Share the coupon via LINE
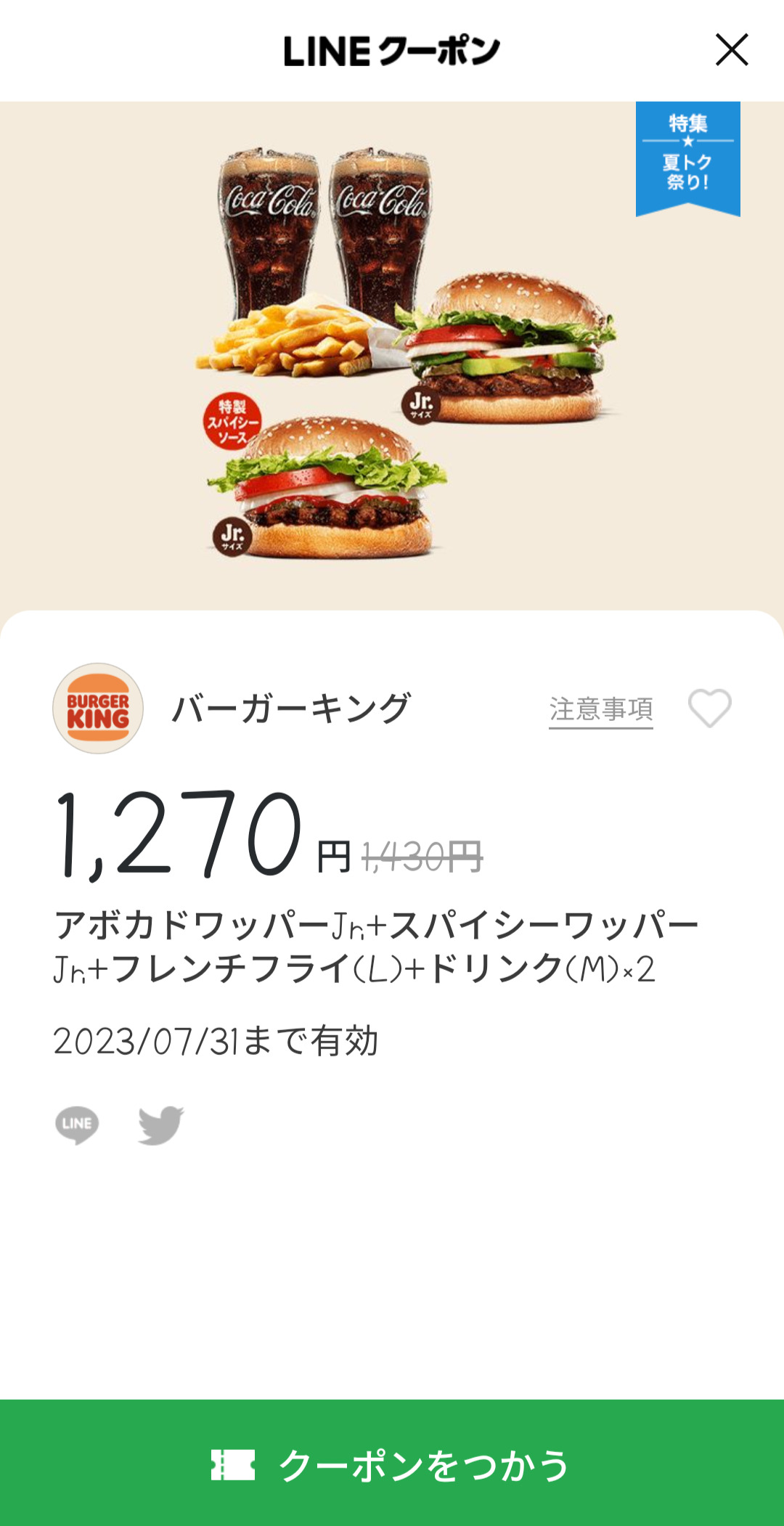 (77, 1125)
